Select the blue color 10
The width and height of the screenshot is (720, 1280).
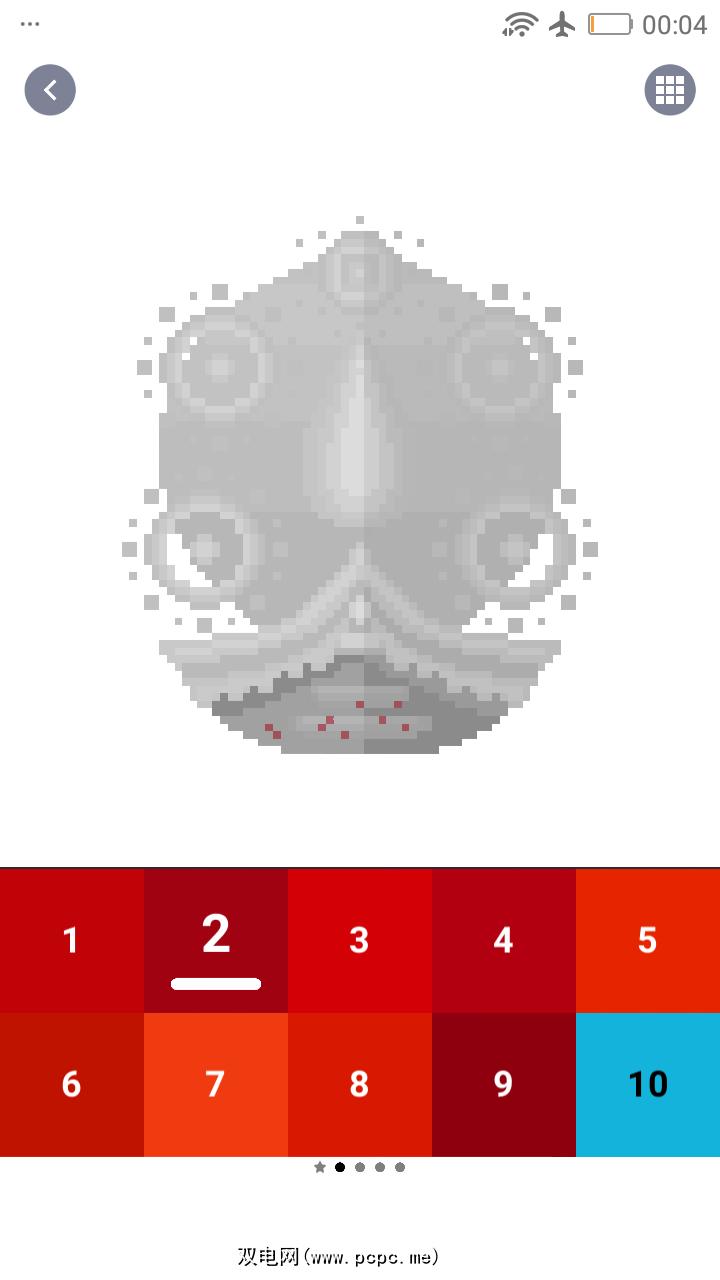pyautogui.click(x=648, y=1084)
